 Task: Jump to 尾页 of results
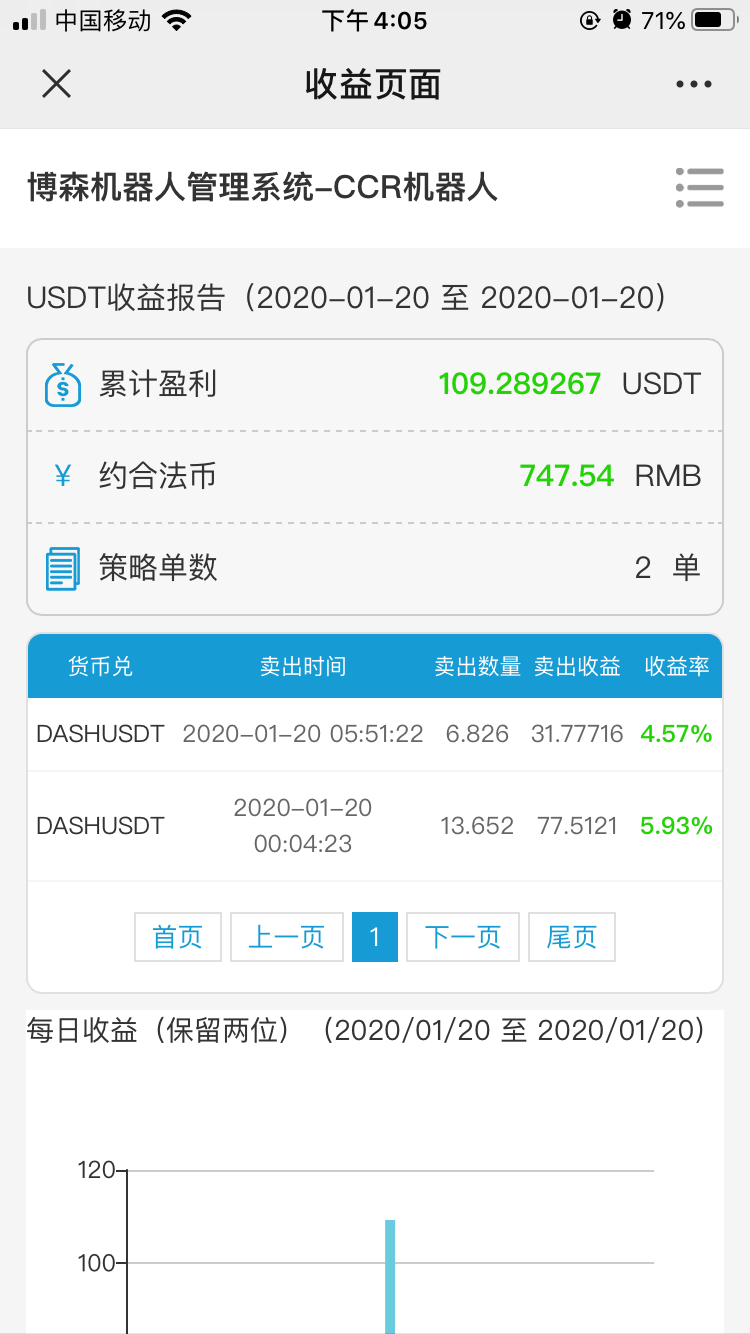[x=571, y=937]
